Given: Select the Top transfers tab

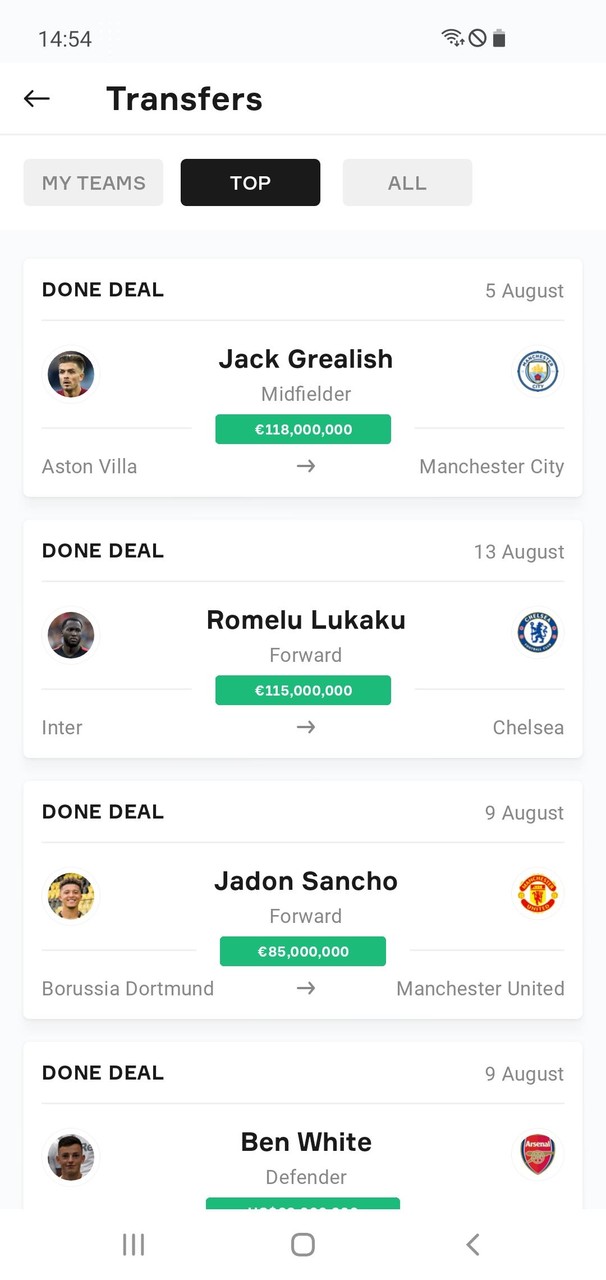Looking at the screenshot, I should pos(250,183).
